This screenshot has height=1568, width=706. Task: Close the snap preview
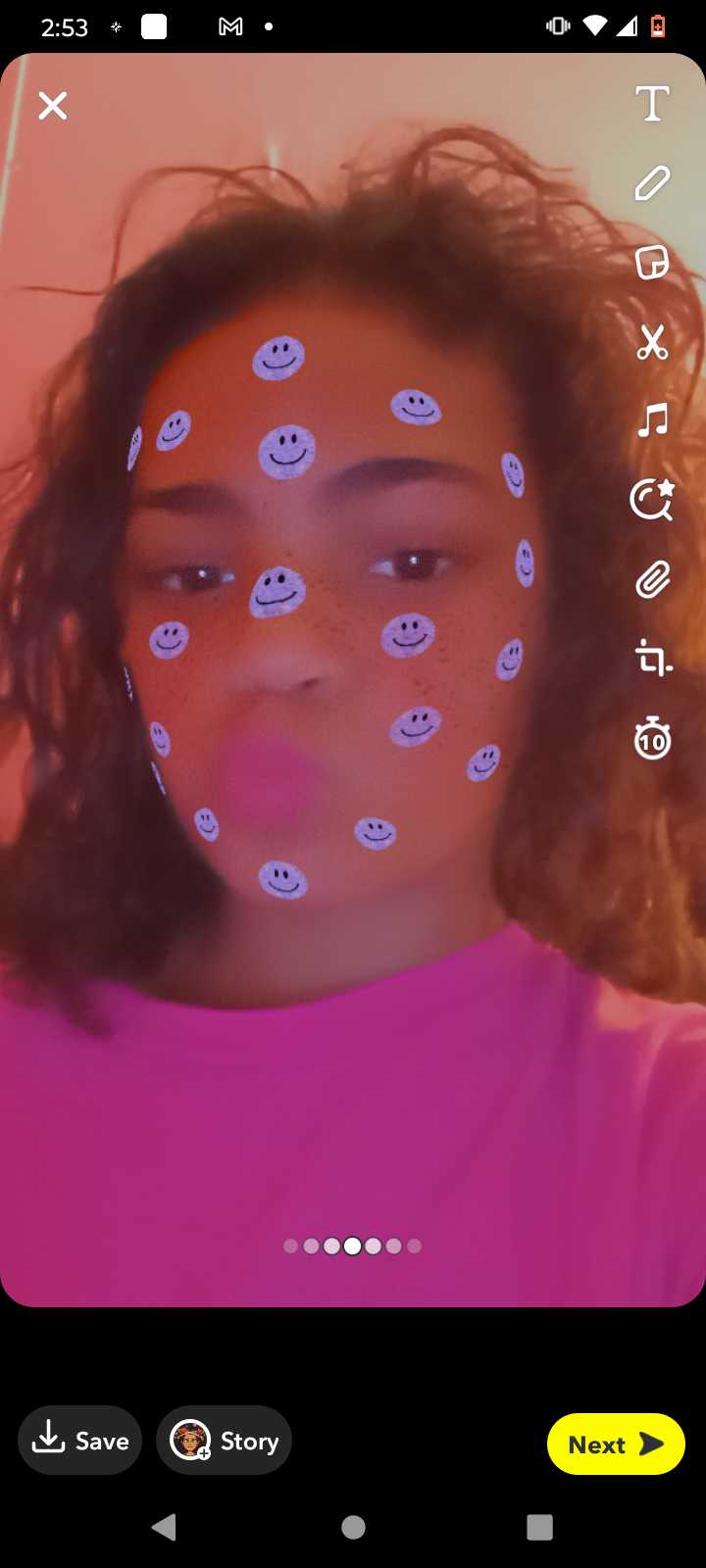pos(53,106)
